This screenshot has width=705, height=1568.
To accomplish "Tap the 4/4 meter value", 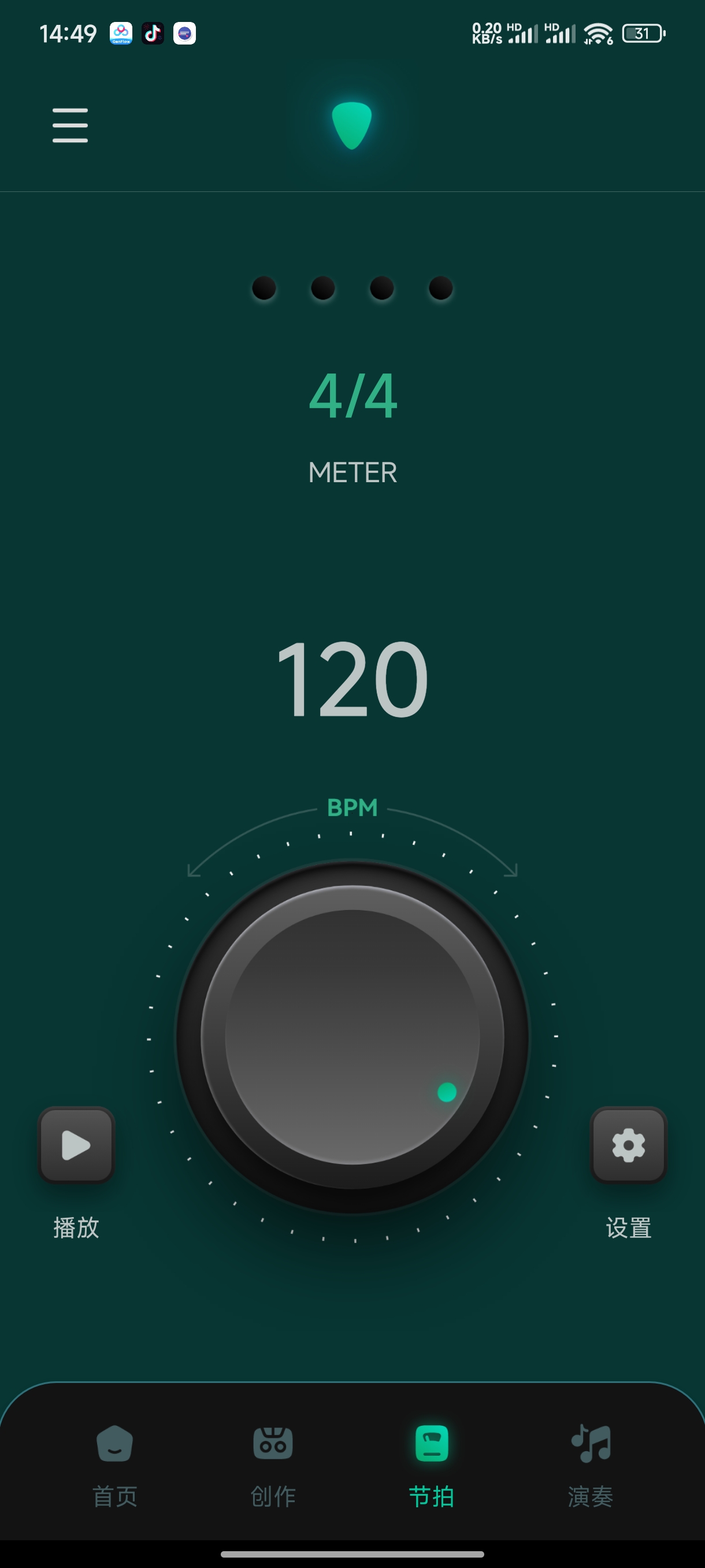I will [x=353, y=396].
